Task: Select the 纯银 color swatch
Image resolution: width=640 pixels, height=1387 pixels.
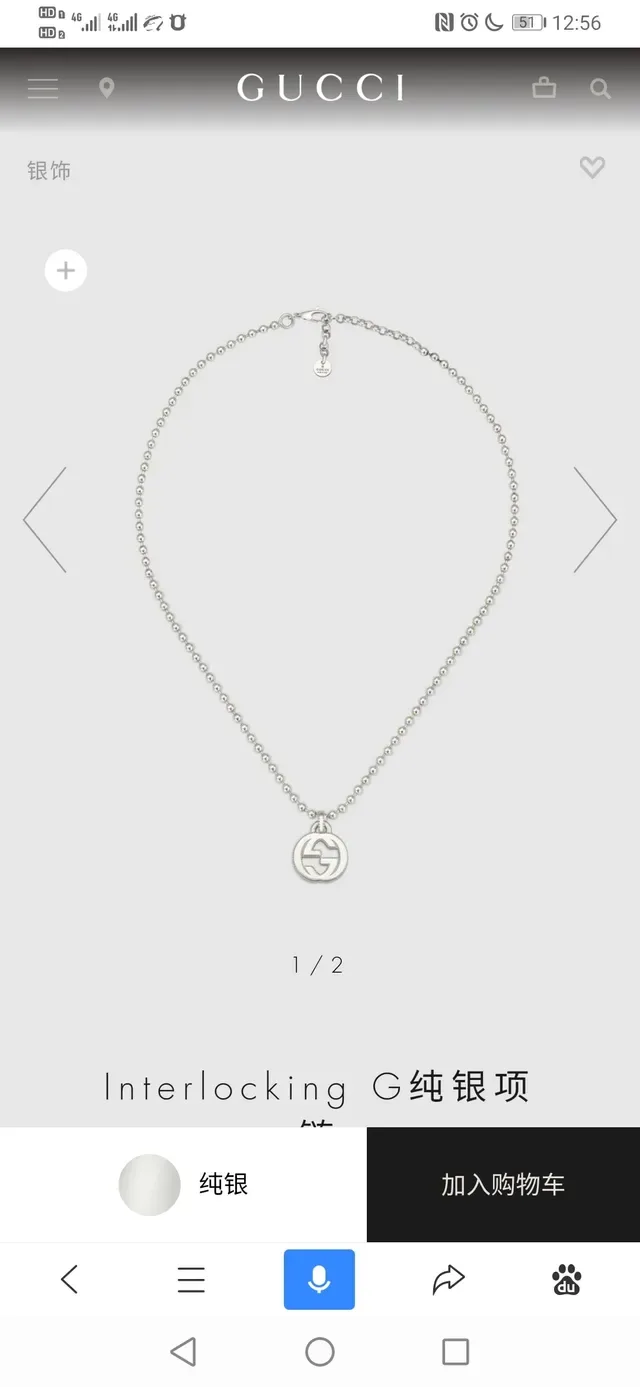Action: [x=149, y=1185]
